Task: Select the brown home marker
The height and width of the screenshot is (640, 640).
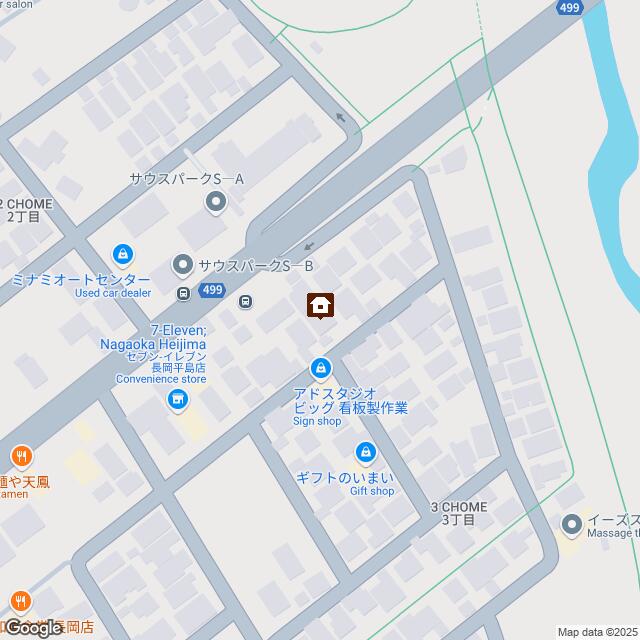Action: pos(320,305)
